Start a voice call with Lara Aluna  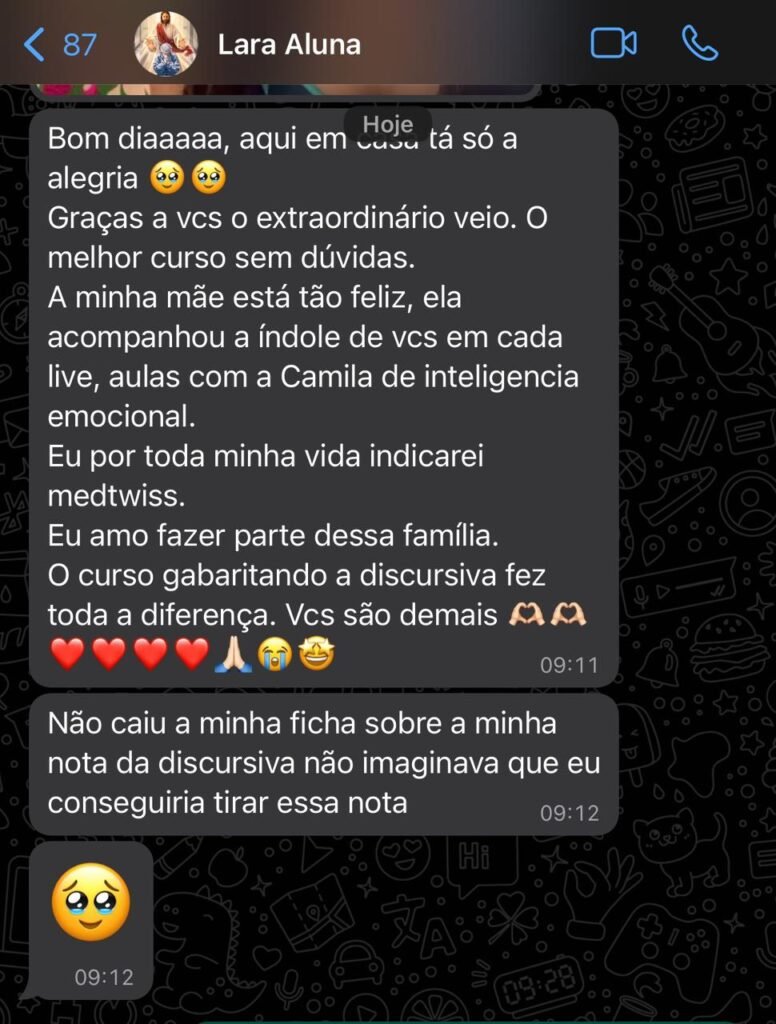tap(700, 43)
